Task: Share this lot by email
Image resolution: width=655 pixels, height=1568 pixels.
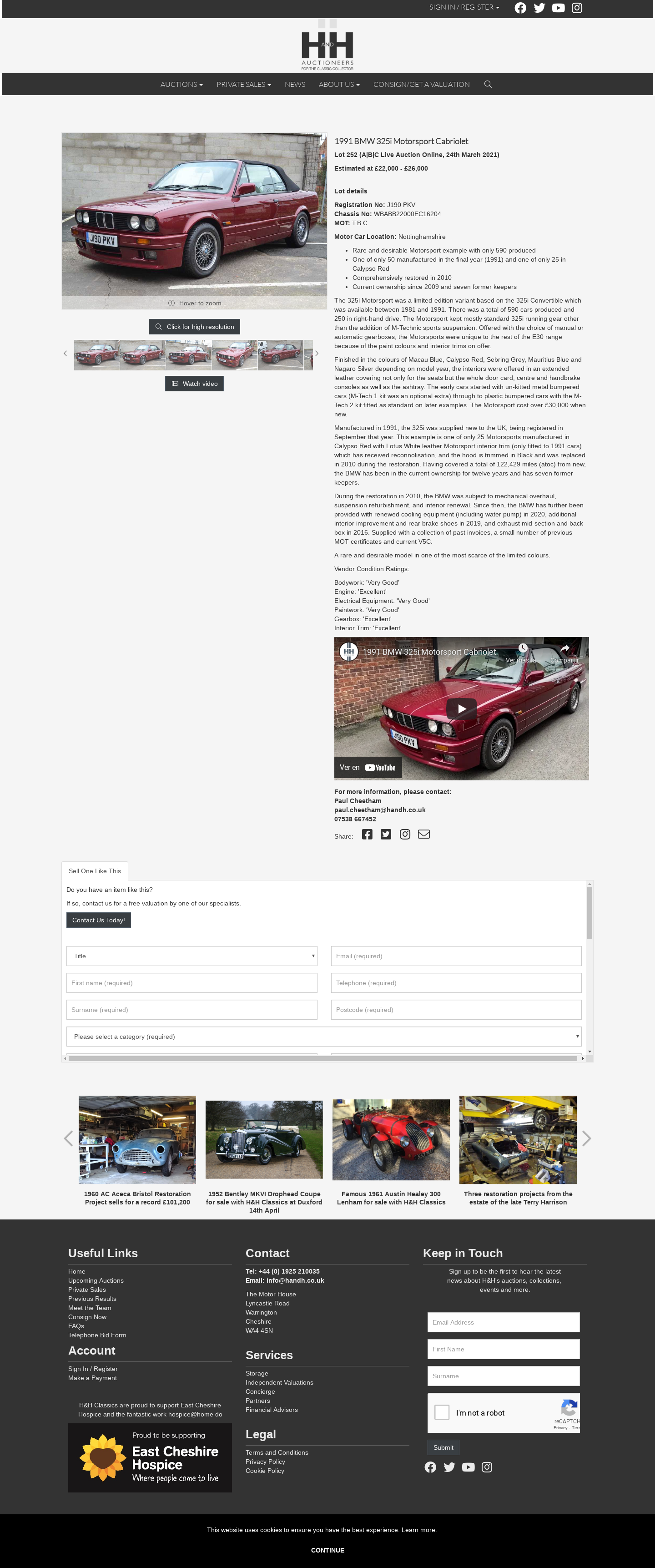Action: pyautogui.click(x=423, y=835)
